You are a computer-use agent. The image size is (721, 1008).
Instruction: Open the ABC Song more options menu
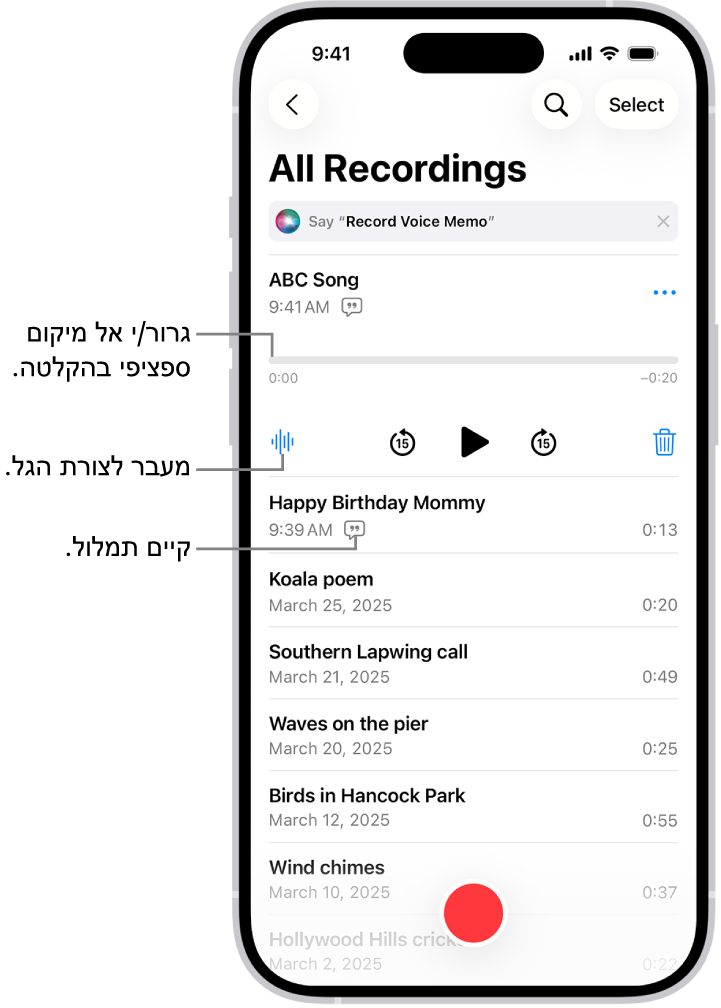(664, 293)
